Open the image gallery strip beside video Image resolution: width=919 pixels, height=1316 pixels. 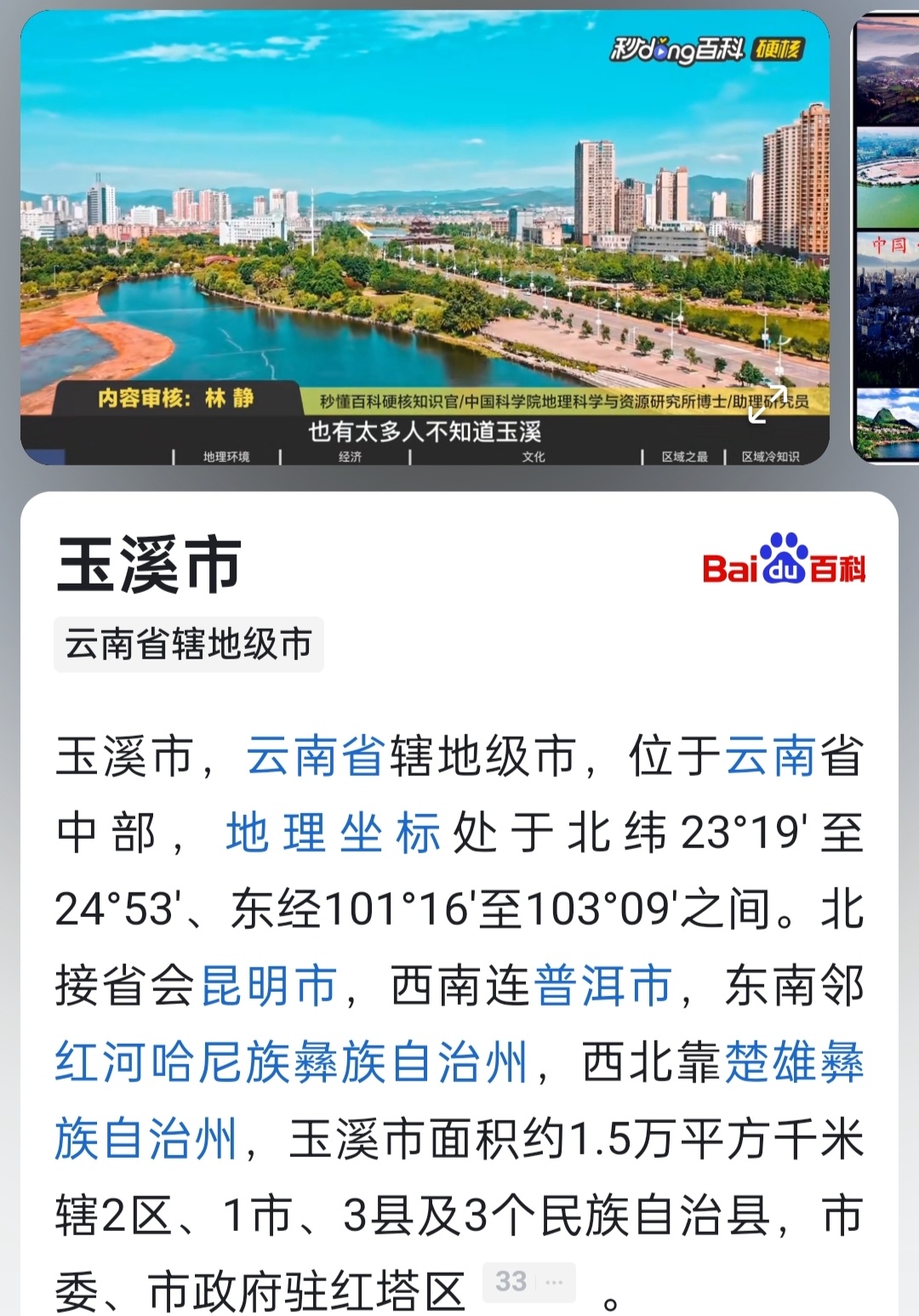point(887,238)
